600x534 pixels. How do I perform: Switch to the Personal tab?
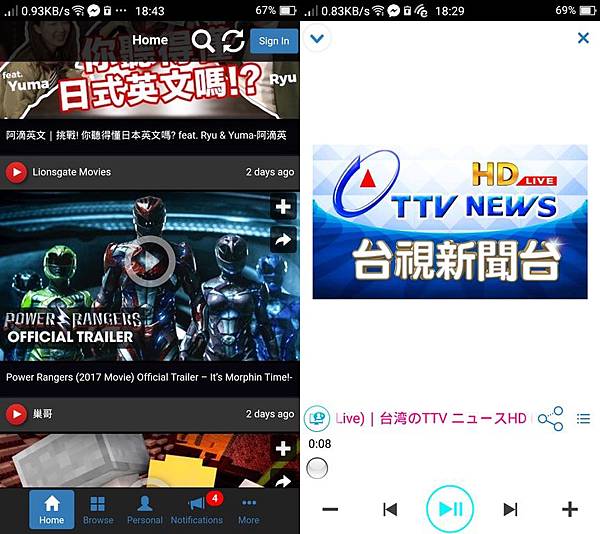tap(144, 509)
